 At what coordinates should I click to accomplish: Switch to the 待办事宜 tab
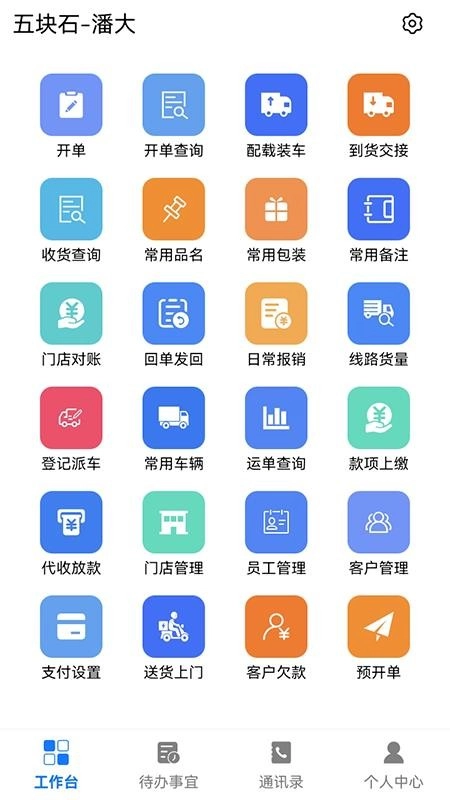(x=168, y=764)
